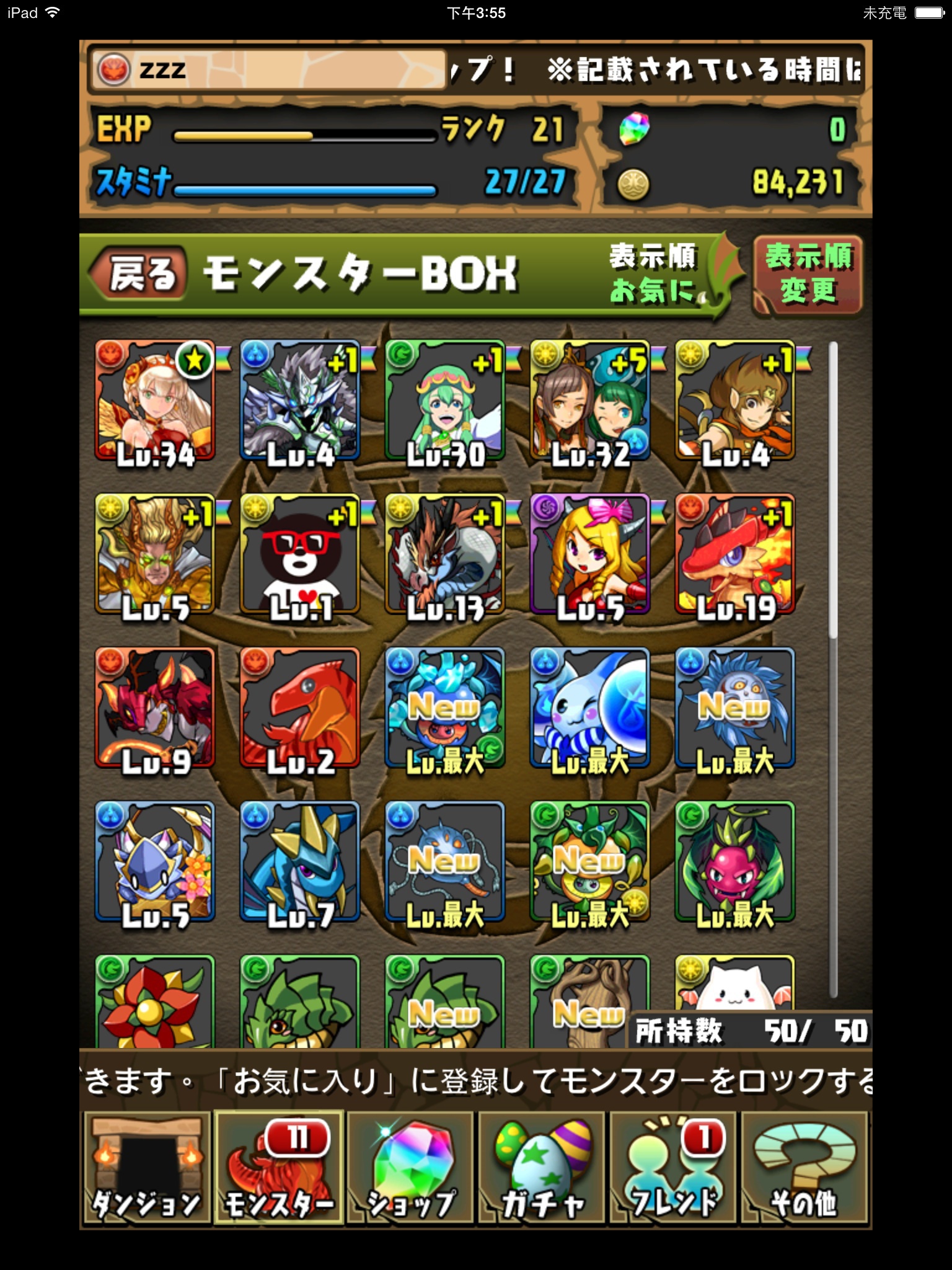
Task: Open the ショップ shop tab
Action: pyautogui.click(x=410, y=1168)
